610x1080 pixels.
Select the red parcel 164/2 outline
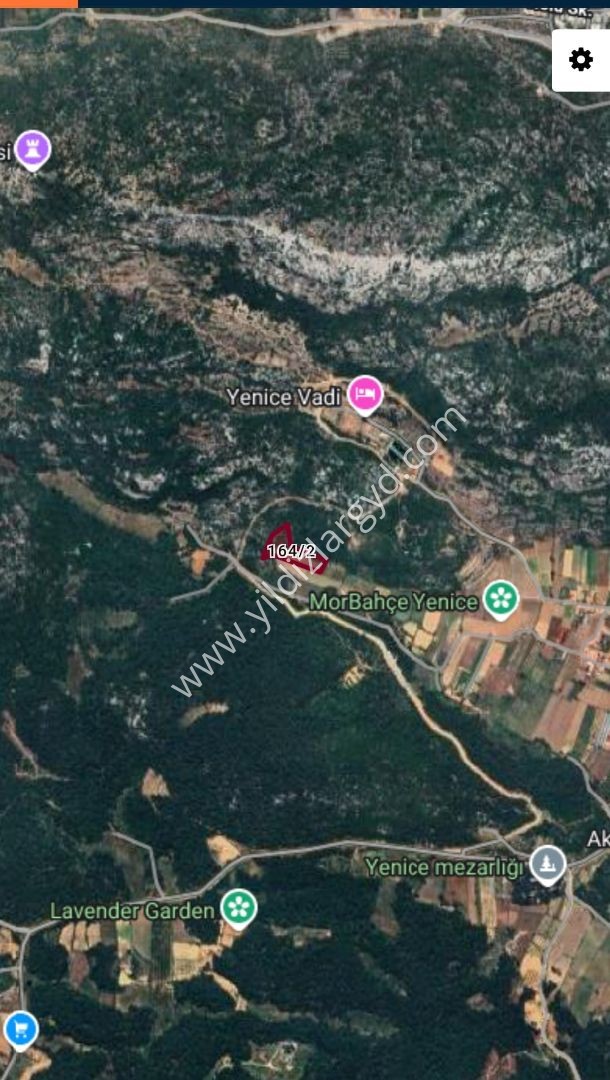coord(292,549)
